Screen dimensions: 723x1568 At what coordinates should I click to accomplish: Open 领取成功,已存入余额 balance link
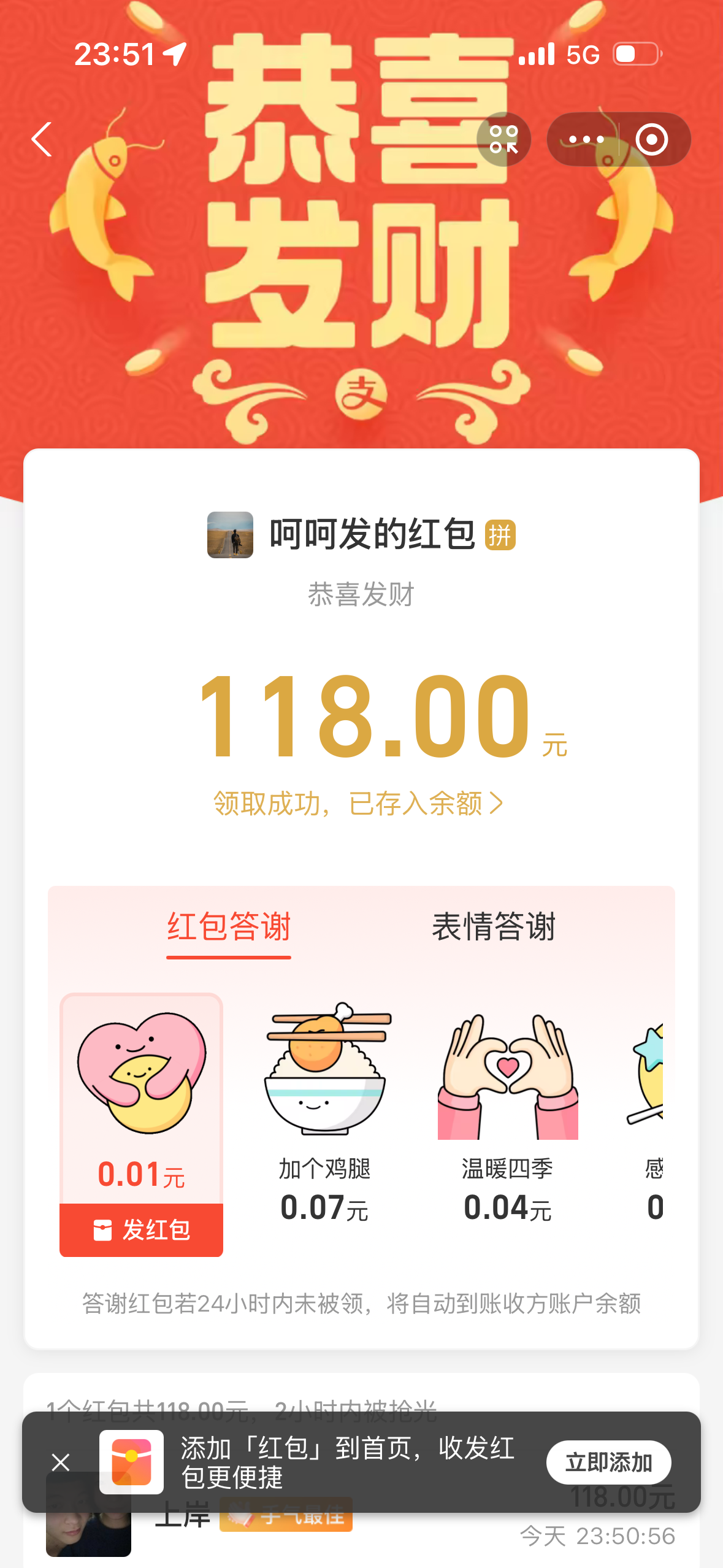[x=359, y=803]
